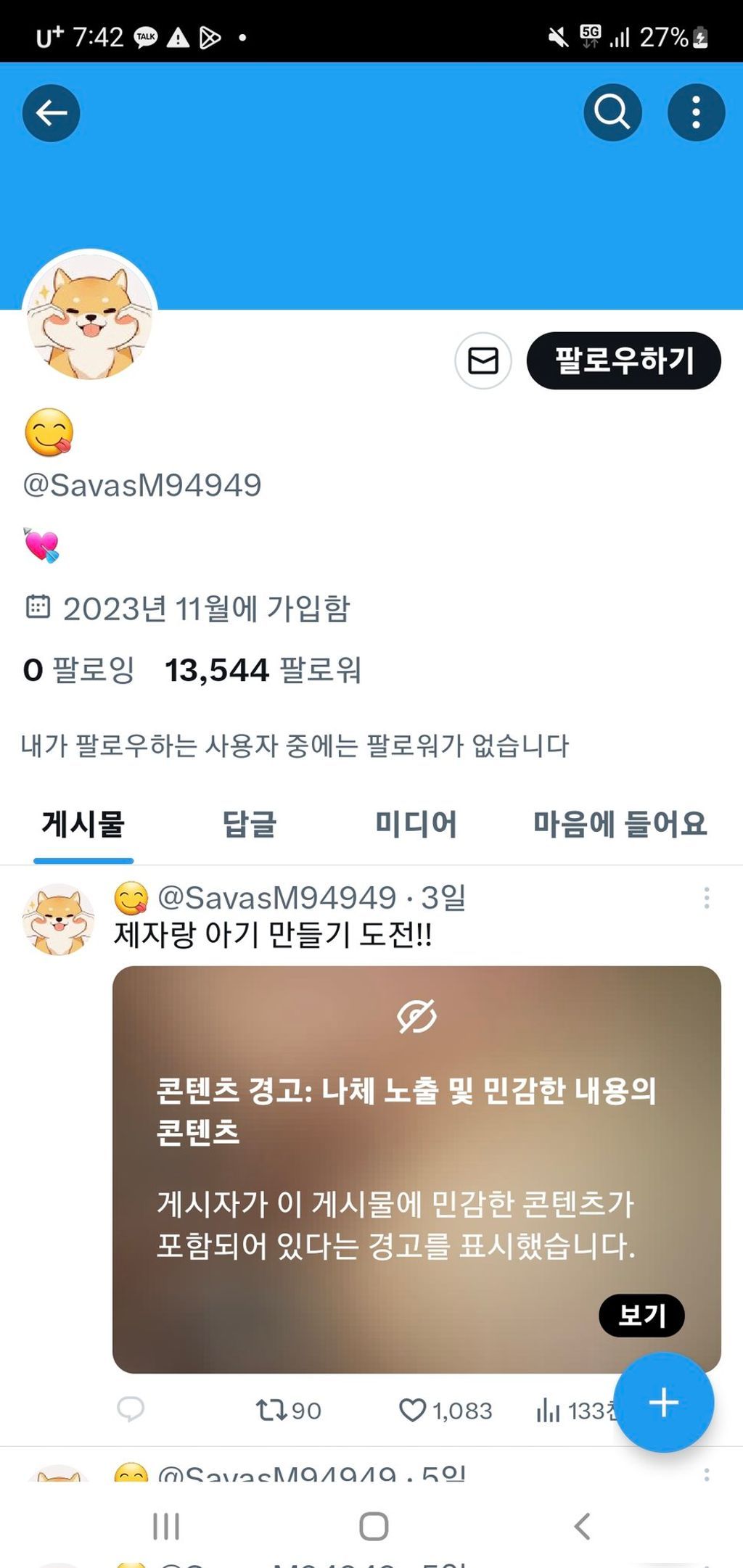
Task: Open the profile overflow menu
Action: click(x=696, y=113)
